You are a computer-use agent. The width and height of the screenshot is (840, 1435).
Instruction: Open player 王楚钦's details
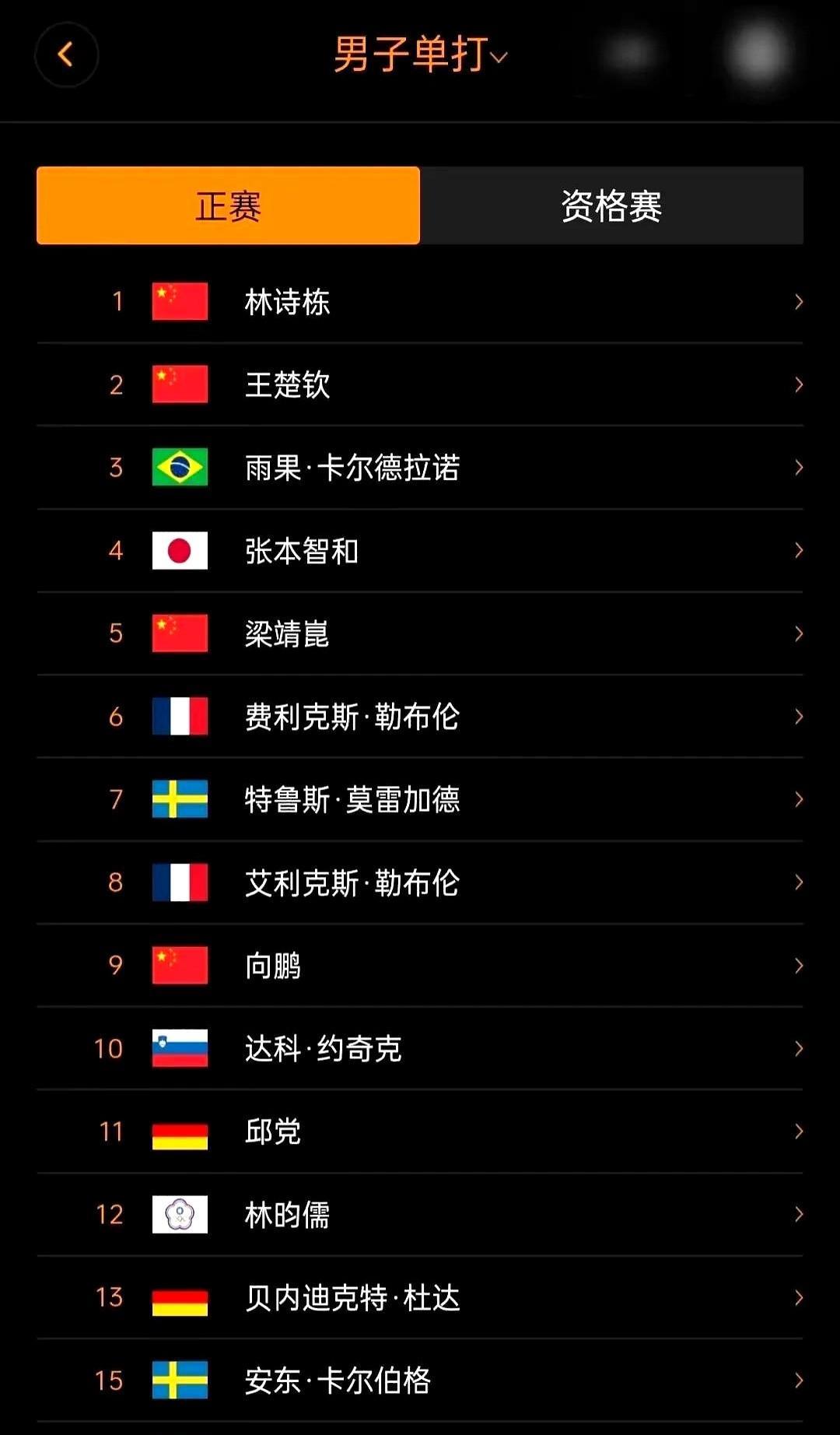tap(420, 385)
